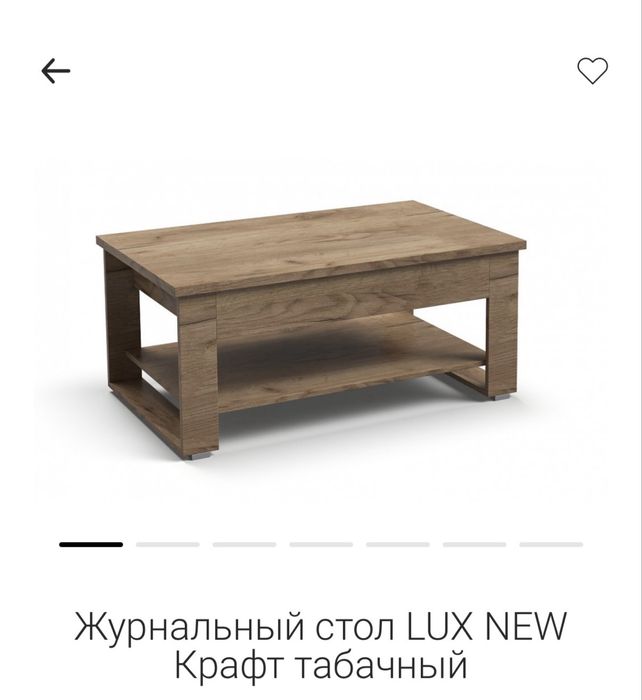Add the LUX NEW table to favorites
Image resolution: width=642 pixels, height=700 pixels.
click(592, 71)
